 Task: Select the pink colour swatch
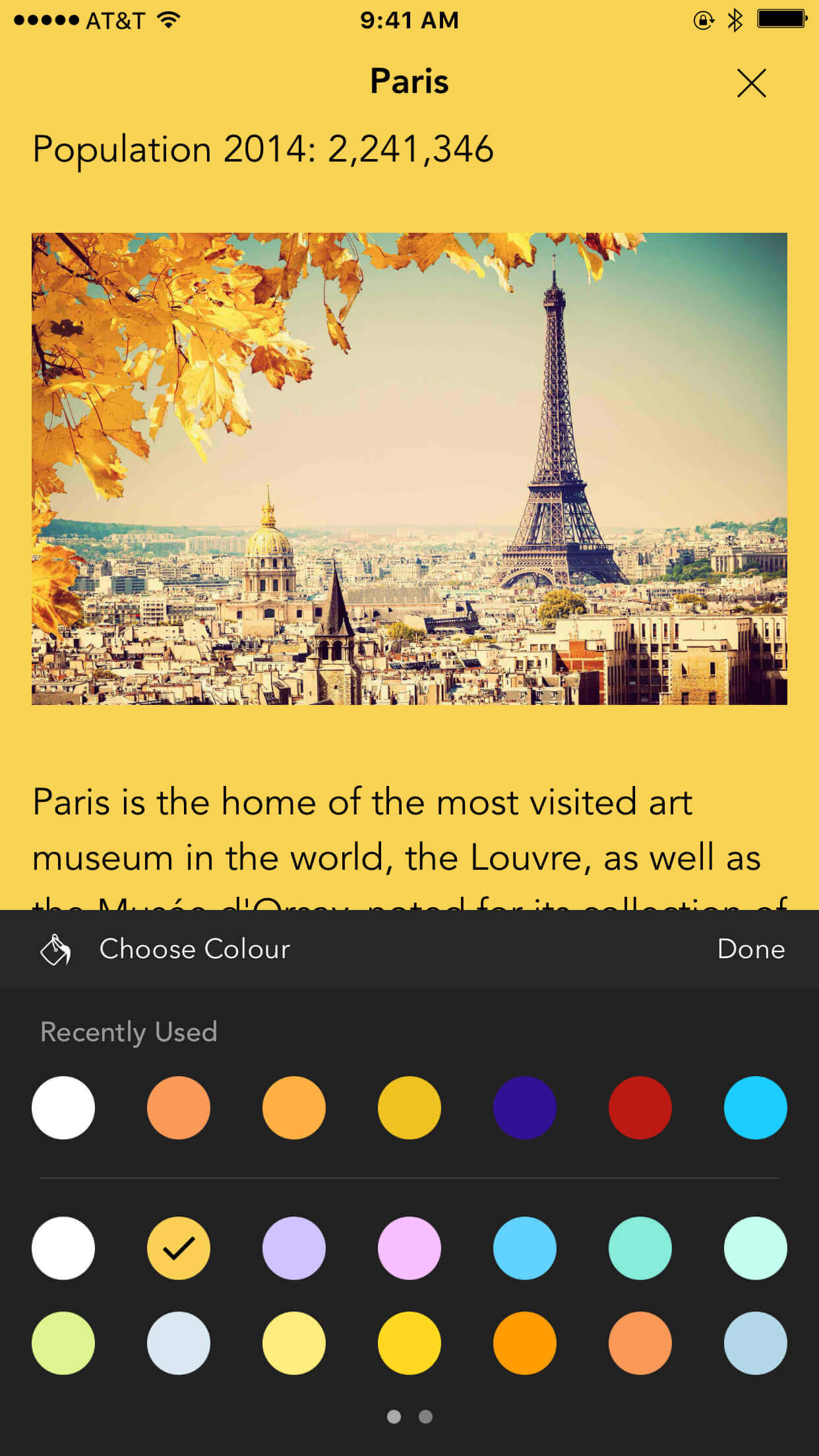(x=409, y=1248)
